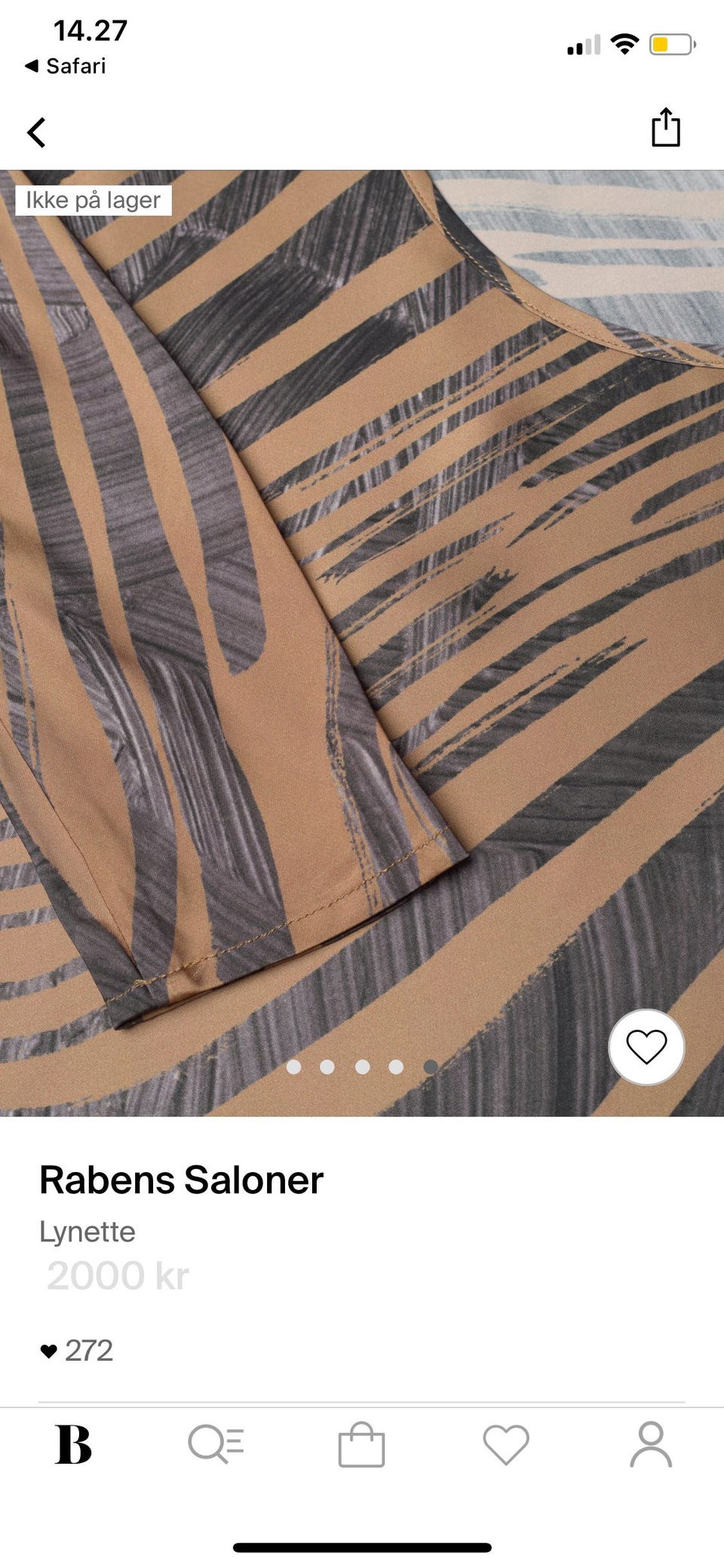The width and height of the screenshot is (724, 1568).
Task: Add Lynette to favorites with the heart
Action: tap(646, 1047)
